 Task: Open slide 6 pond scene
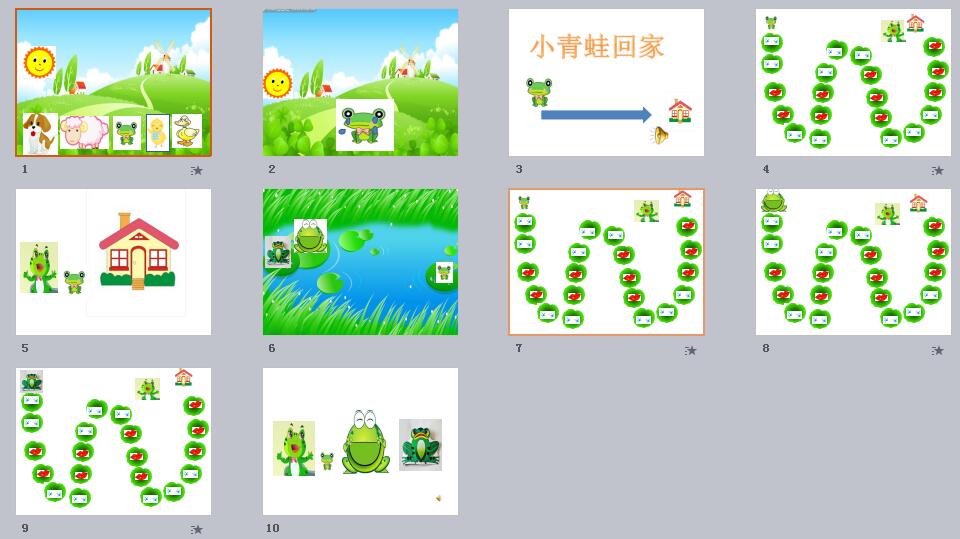360,261
